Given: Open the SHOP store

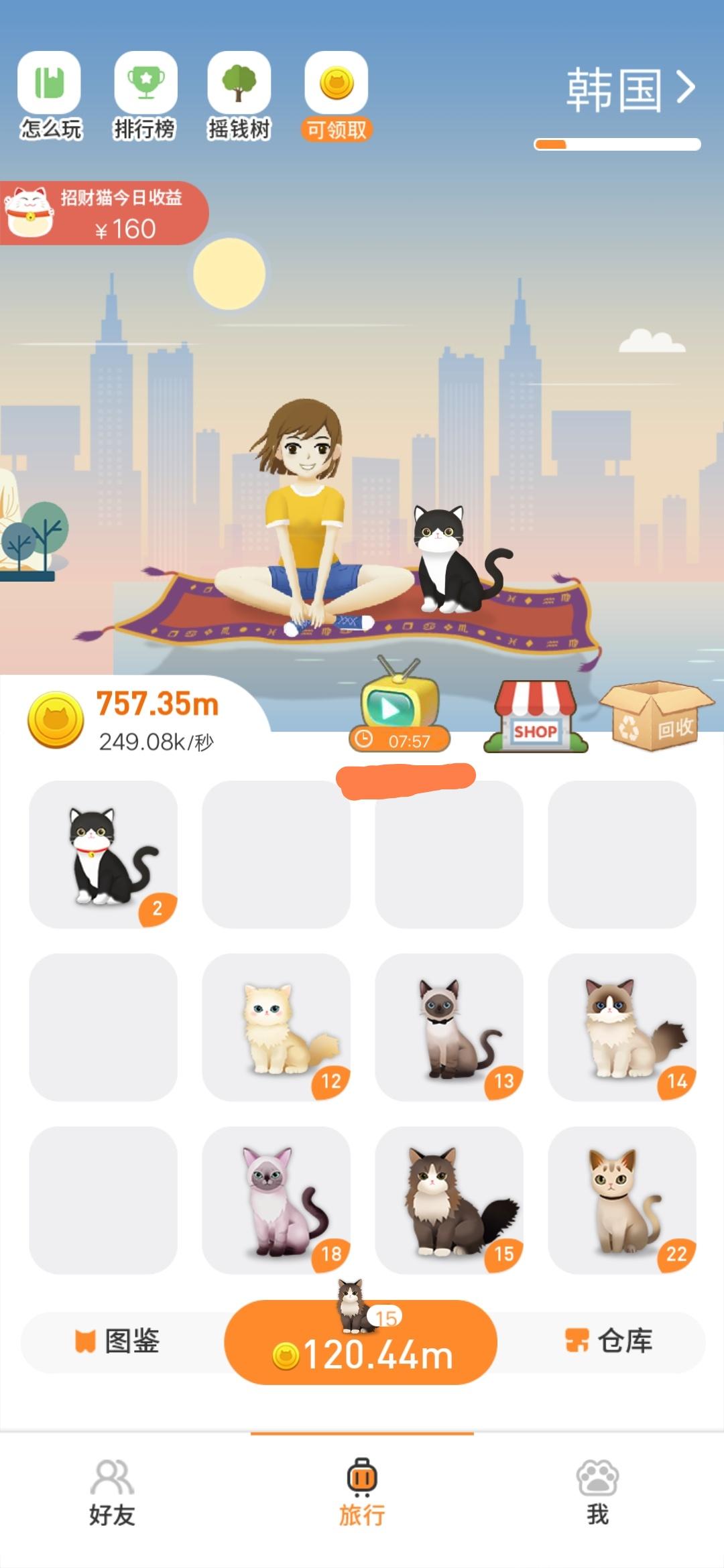Looking at the screenshot, I should (535, 717).
